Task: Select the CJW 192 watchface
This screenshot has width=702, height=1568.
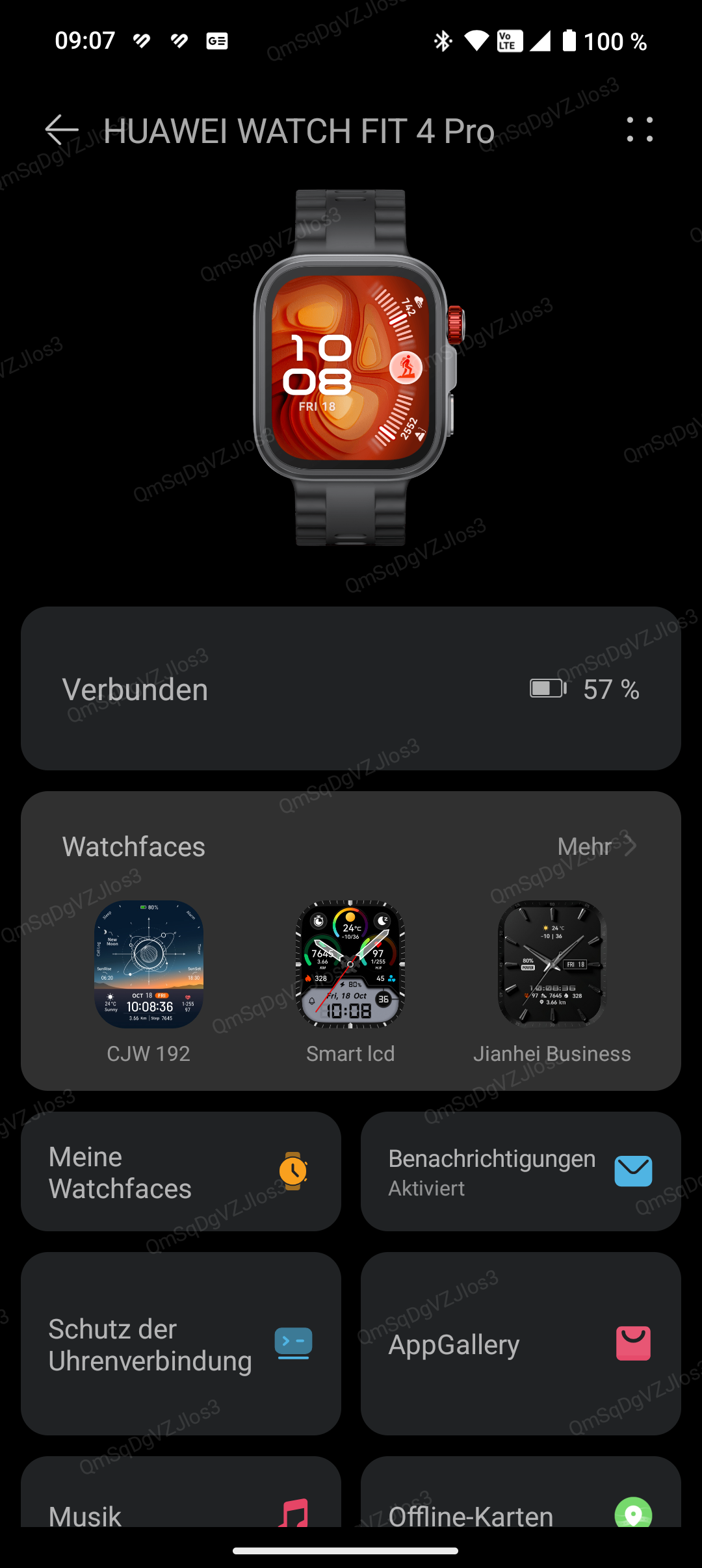Action: 149,981
